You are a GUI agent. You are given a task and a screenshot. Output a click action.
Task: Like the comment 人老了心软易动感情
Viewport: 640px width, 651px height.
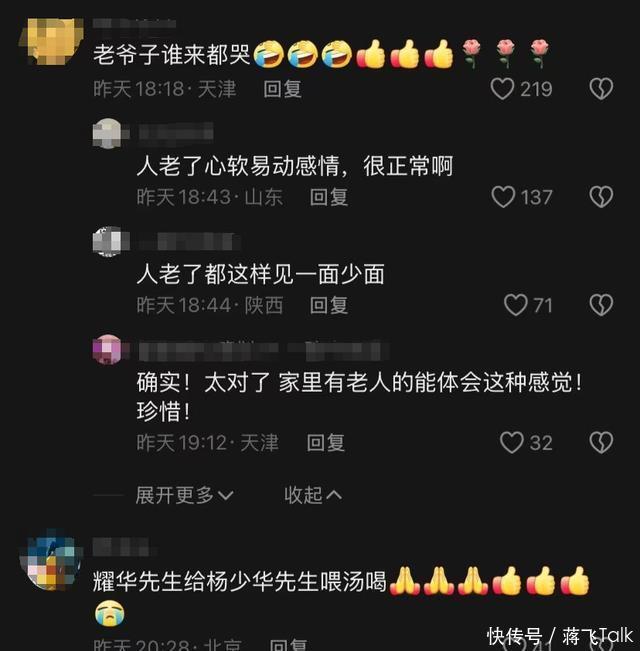pyautogui.click(x=503, y=197)
